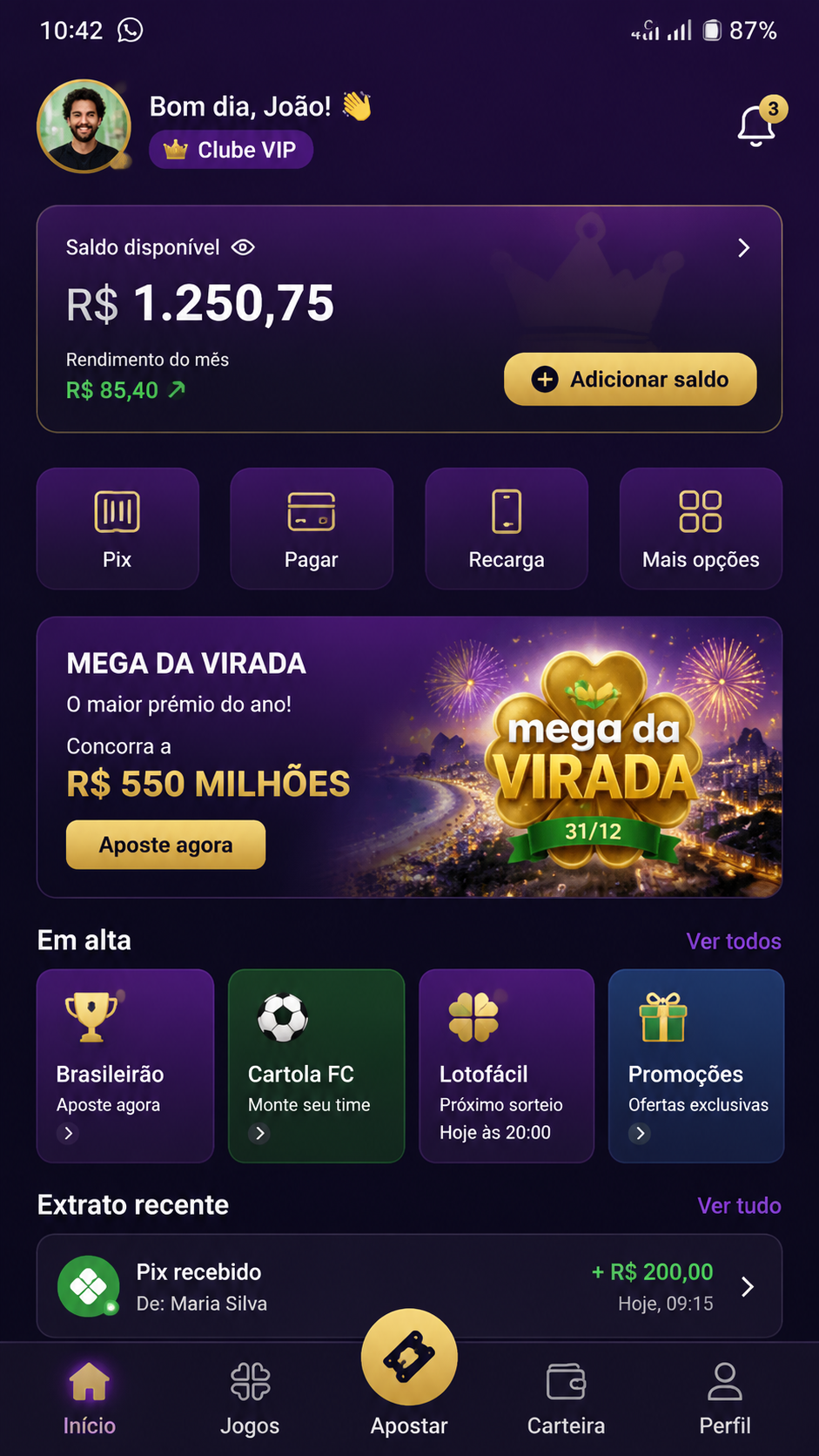Image resolution: width=819 pixels, height=1456 pixels.
Task: Show Mais opções
Action: pos(701,529)
